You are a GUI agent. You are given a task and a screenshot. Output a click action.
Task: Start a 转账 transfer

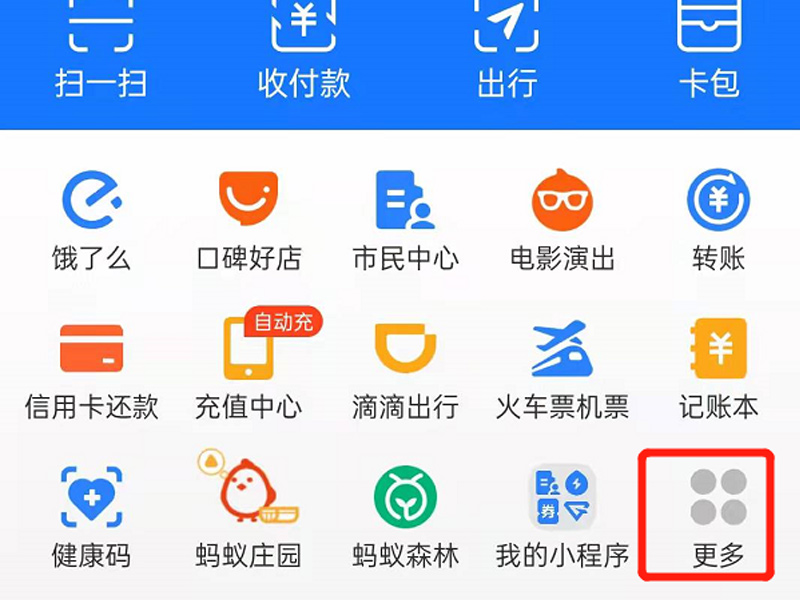pyautogui.click(x=718, y=215)
